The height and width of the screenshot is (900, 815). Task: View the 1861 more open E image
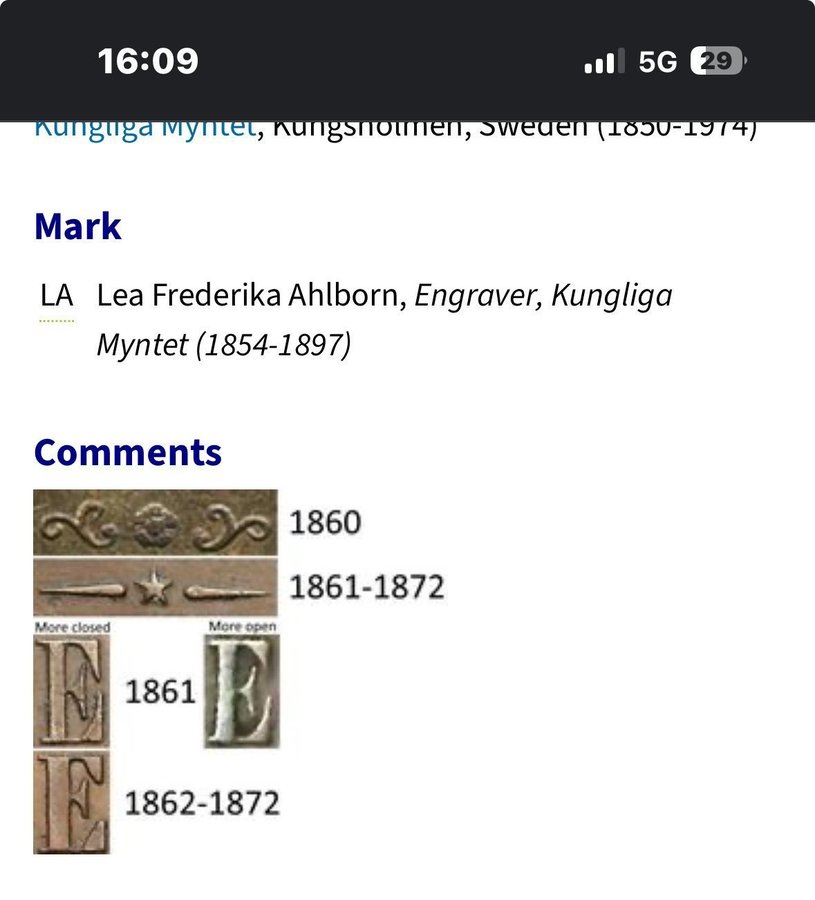[242, 691]
